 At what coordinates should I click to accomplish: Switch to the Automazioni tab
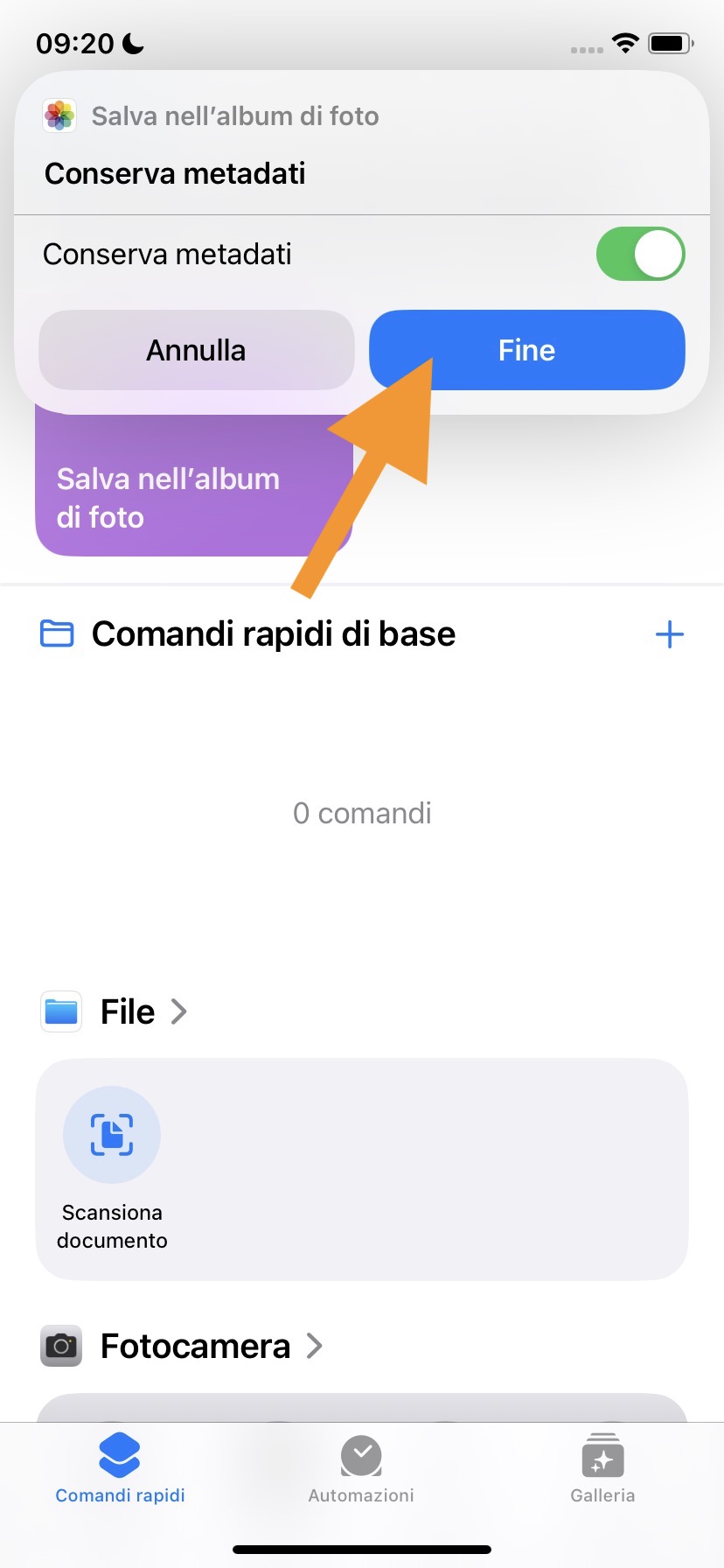click(361, 1469)
